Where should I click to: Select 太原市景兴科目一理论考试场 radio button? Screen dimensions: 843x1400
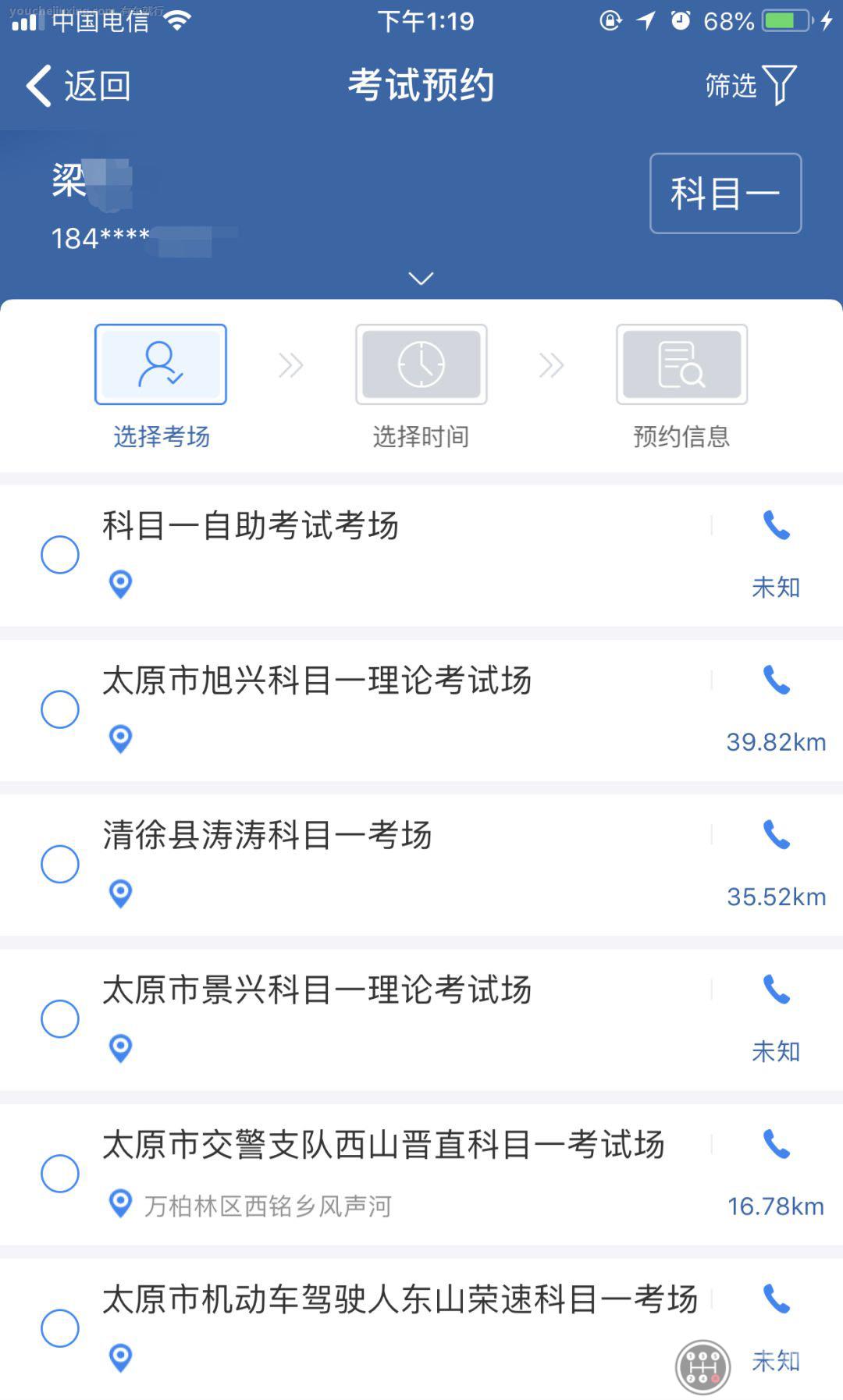coord(59,1018)
